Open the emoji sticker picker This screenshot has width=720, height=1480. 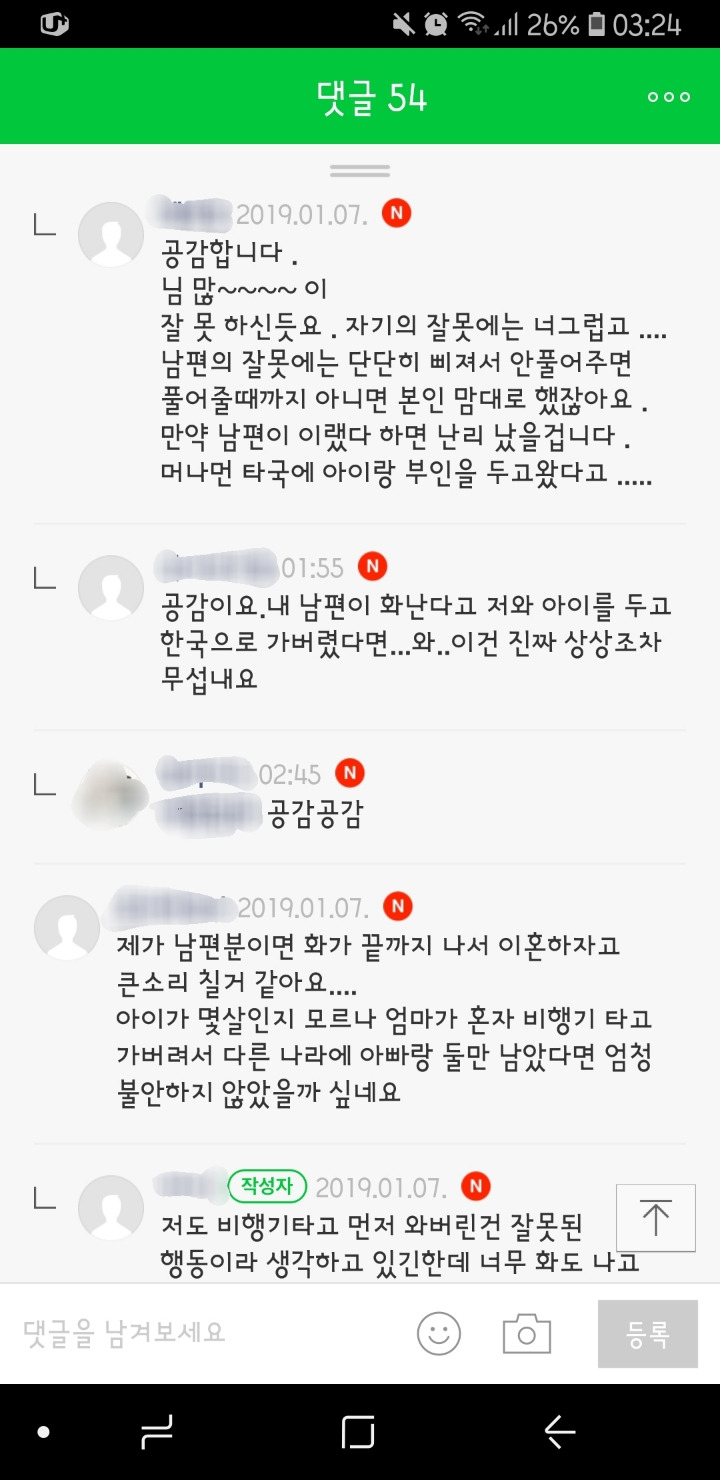[439, 1333]
